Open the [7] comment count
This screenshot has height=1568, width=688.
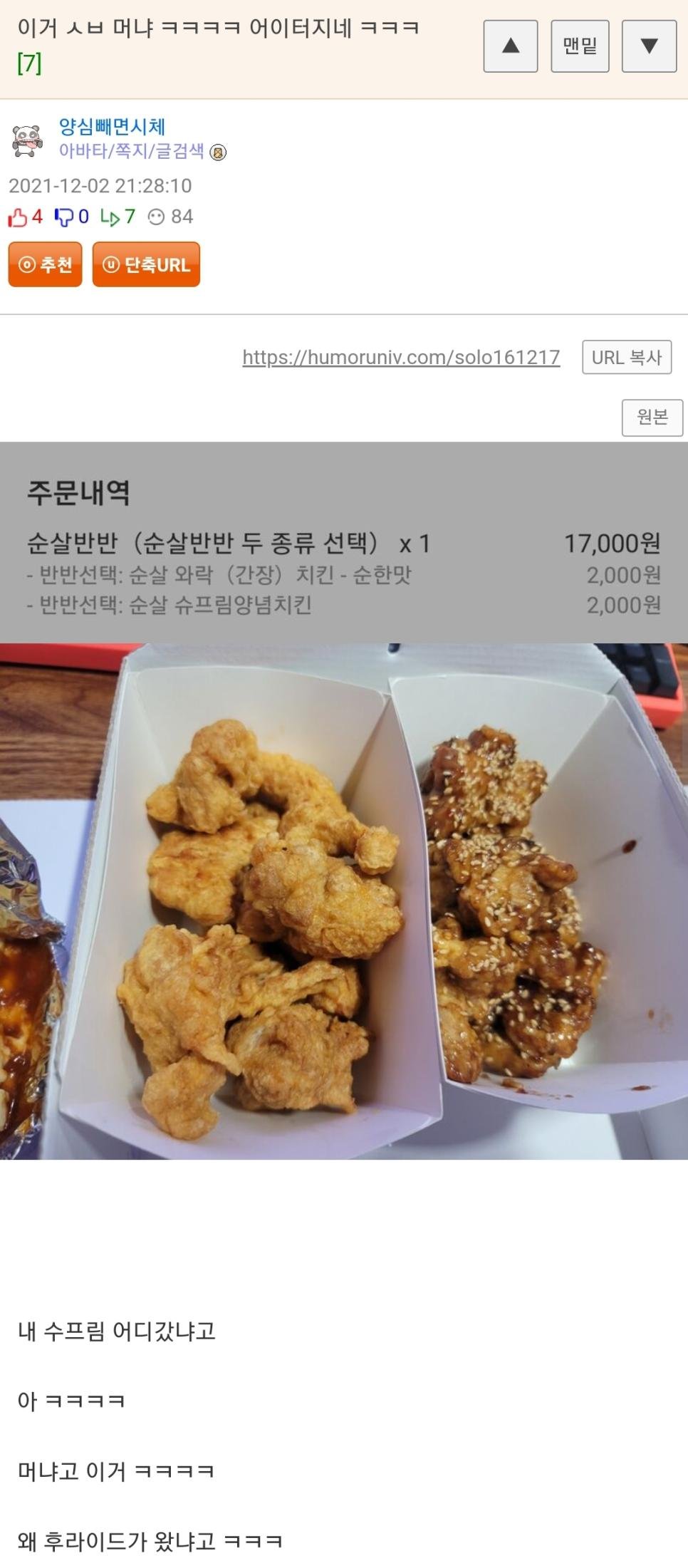(x=29, y=63)
